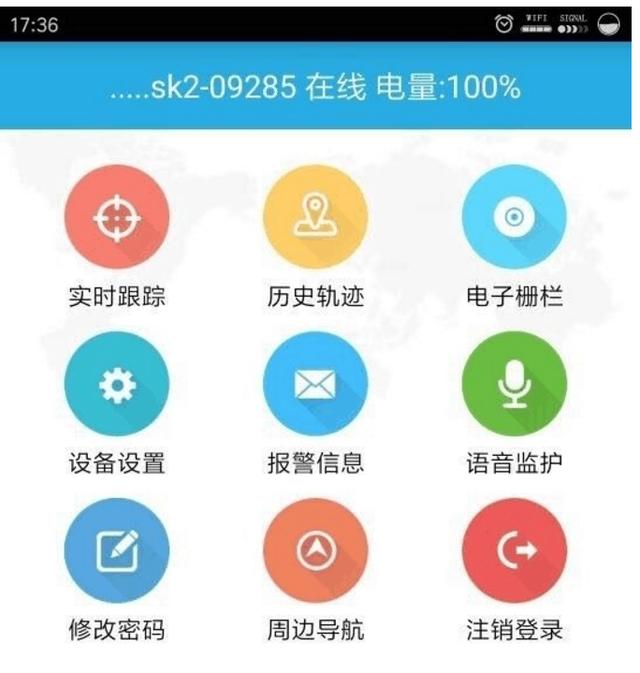Start 语音监护 voice monitoring

click(514, 386)
